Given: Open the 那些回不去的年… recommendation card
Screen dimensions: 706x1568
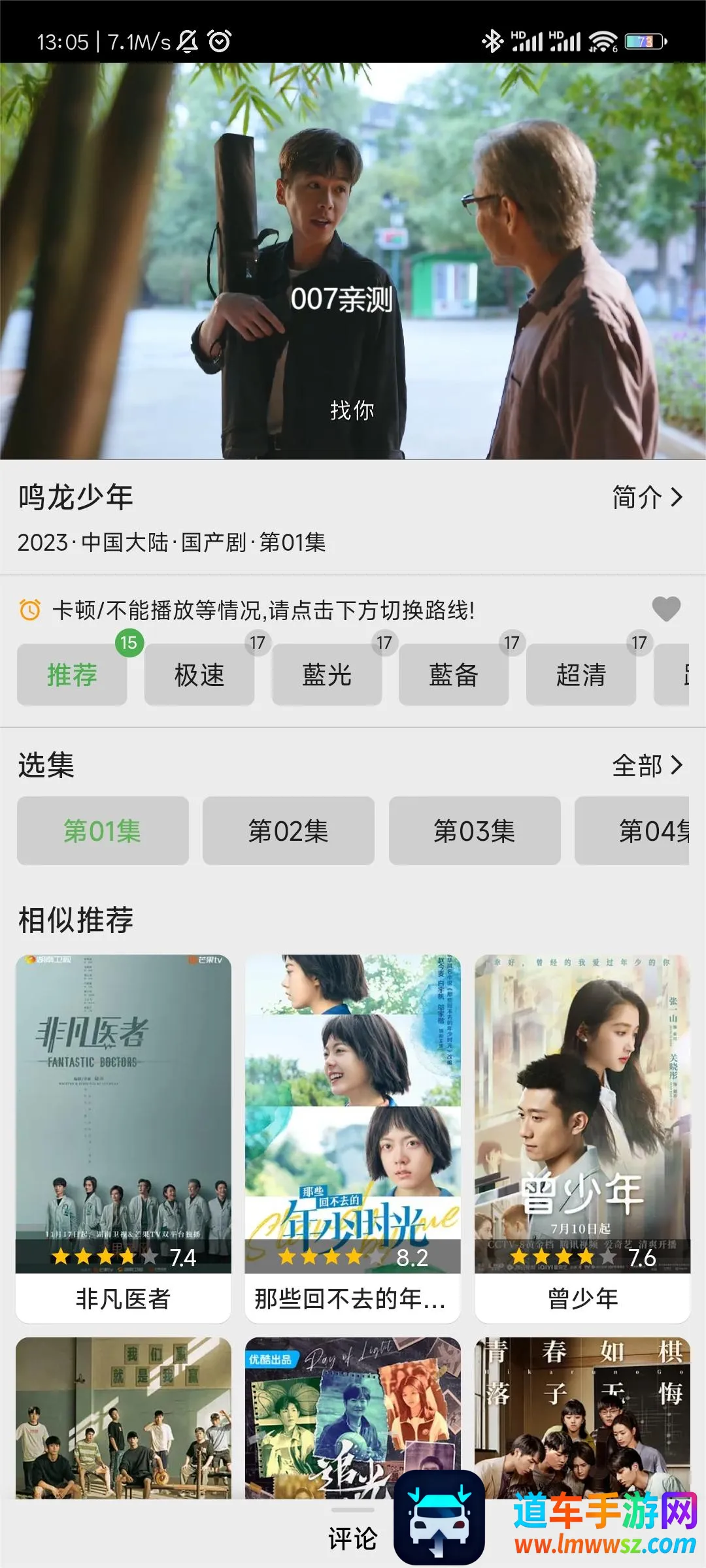Looking at the screenshot, I should pos(352,1137).
